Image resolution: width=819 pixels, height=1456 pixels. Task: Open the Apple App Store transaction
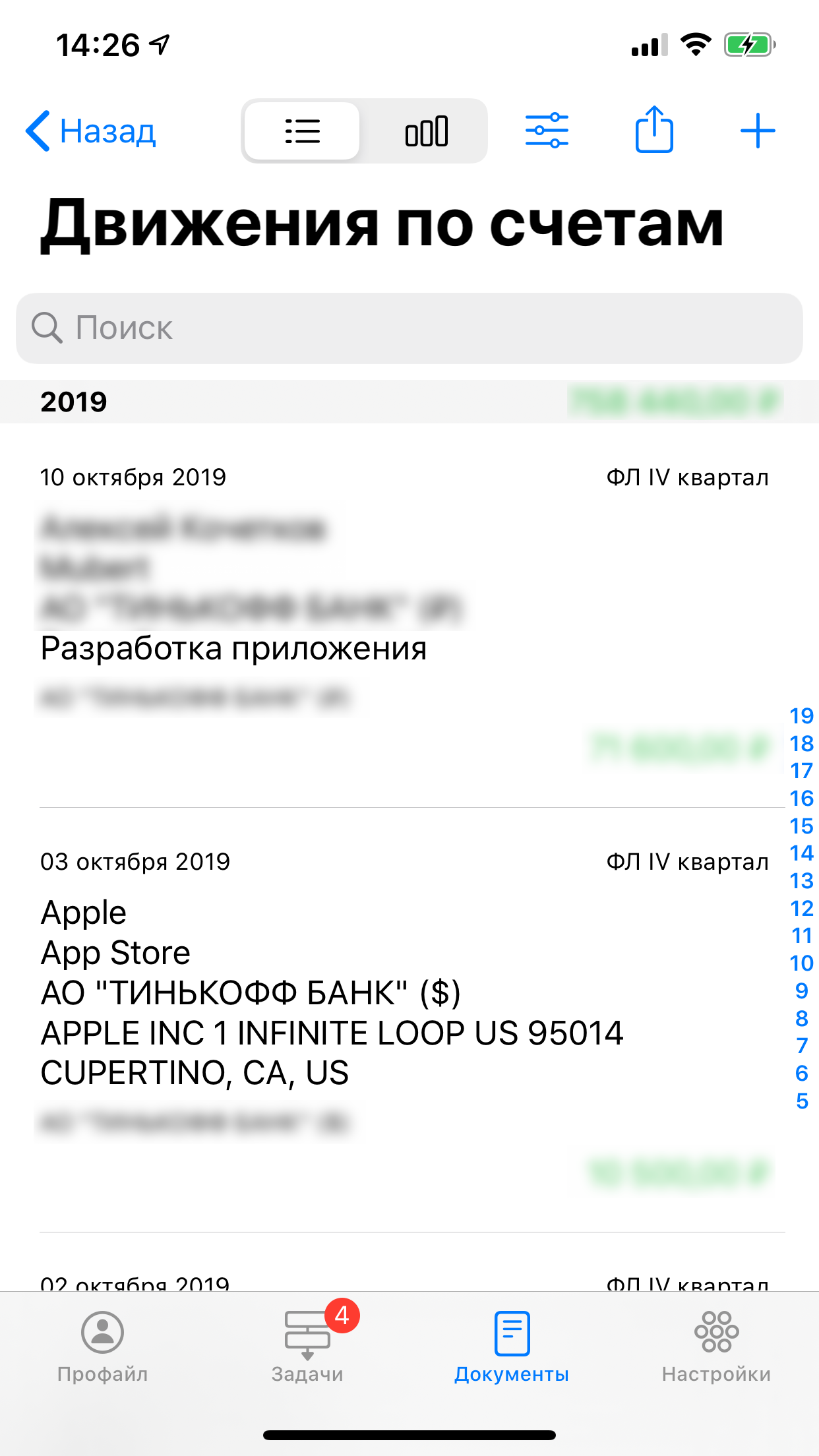point(264,989)
